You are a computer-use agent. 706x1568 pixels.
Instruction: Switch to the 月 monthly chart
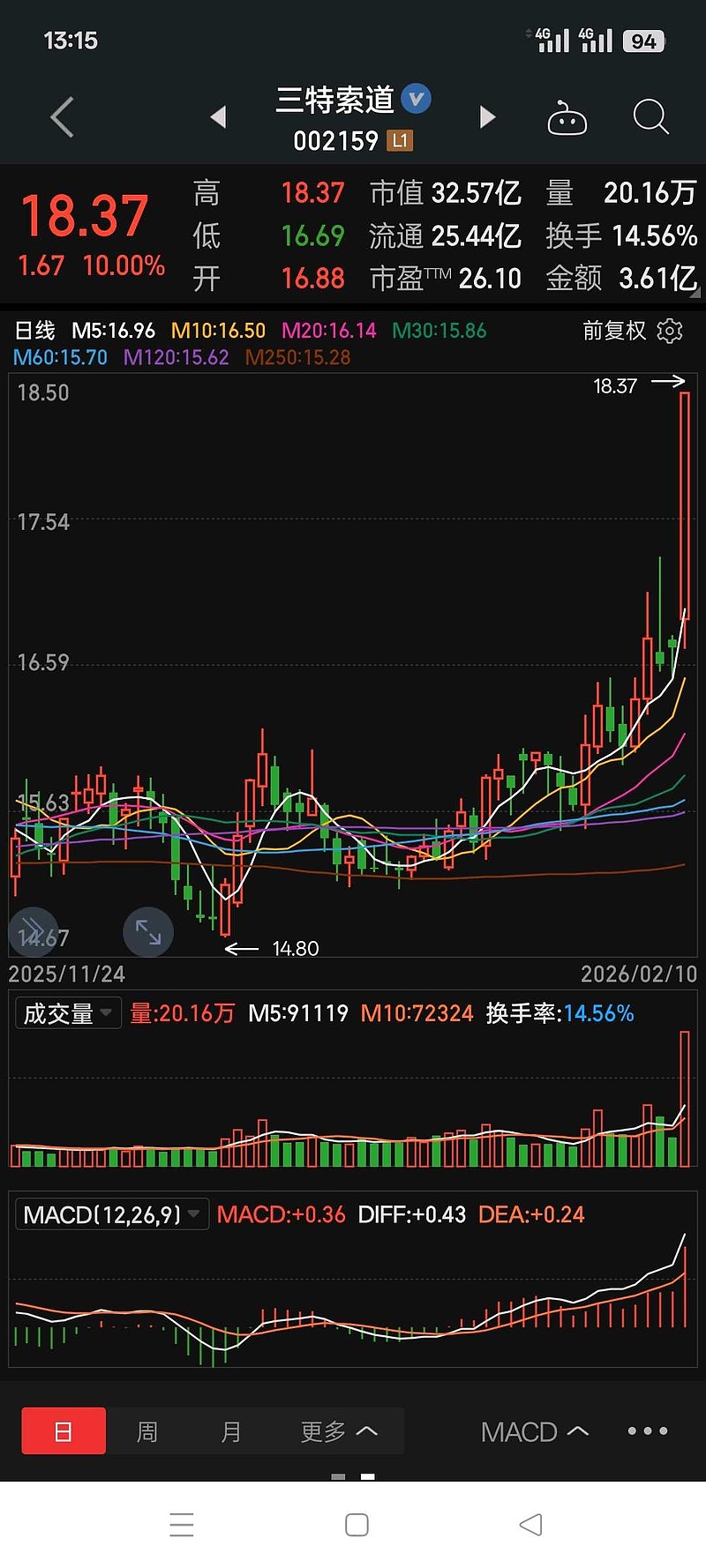(230, 1431)
